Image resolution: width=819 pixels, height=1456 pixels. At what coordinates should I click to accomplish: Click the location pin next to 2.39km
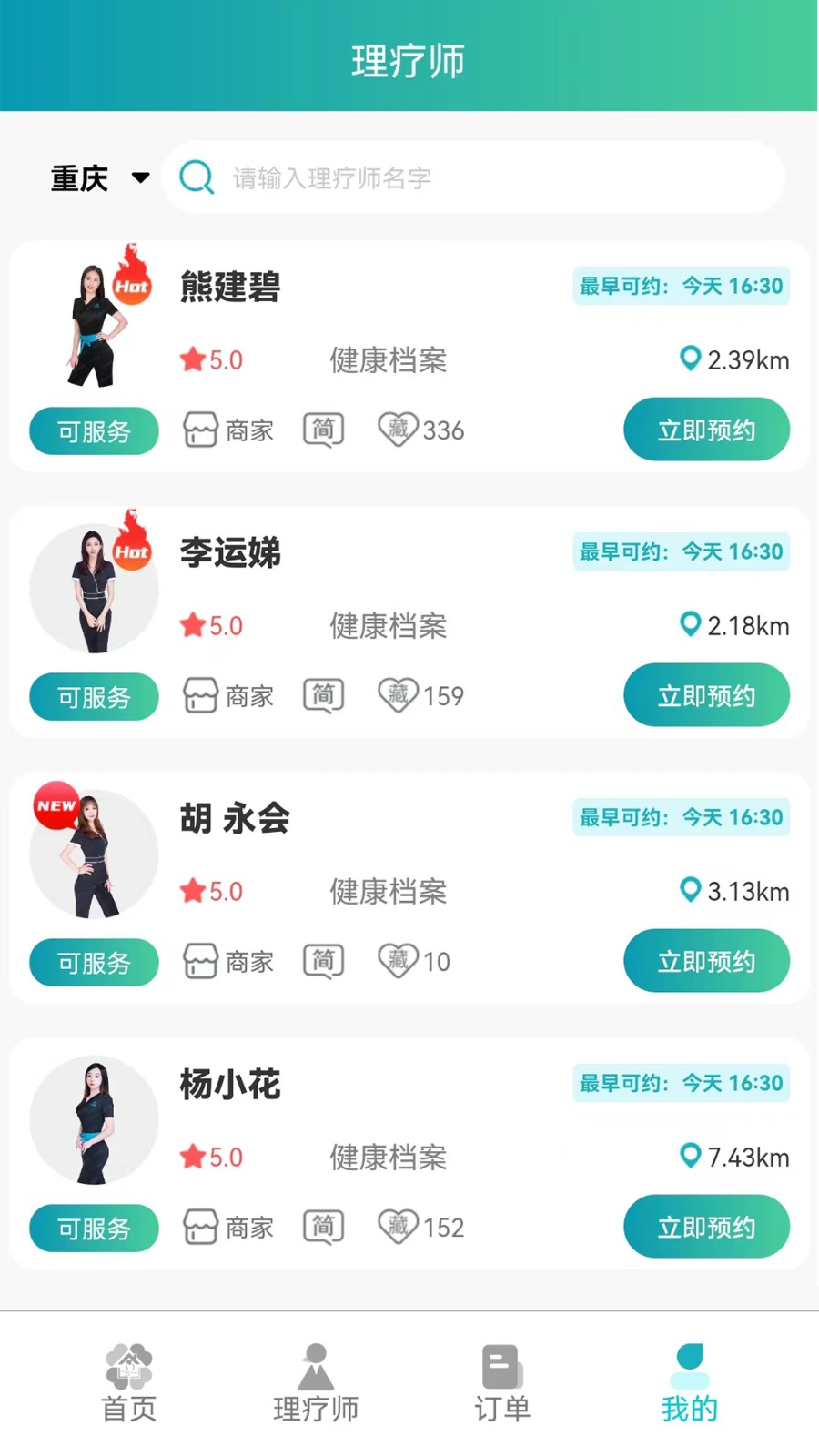click(x=689, y=359)
